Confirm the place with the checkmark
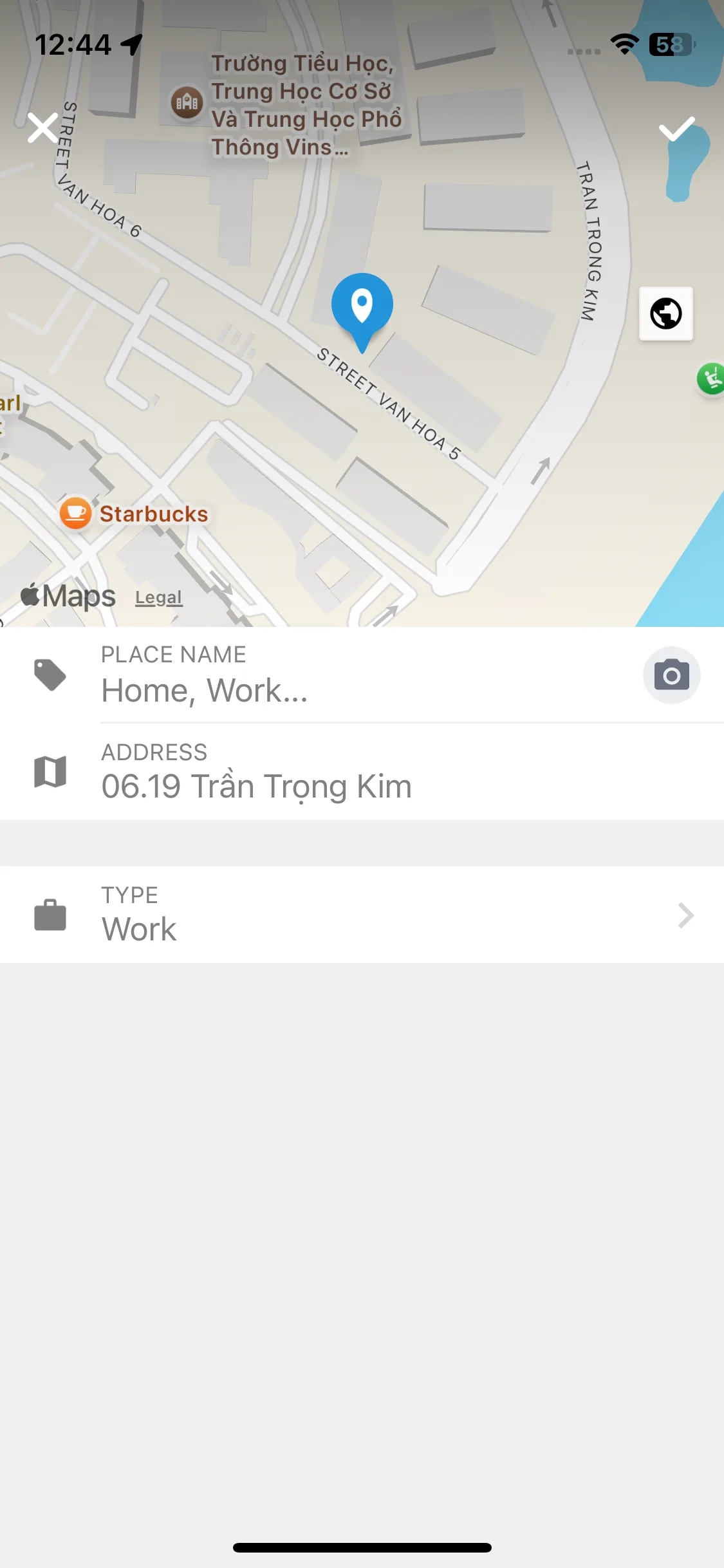 click(676, 129)
